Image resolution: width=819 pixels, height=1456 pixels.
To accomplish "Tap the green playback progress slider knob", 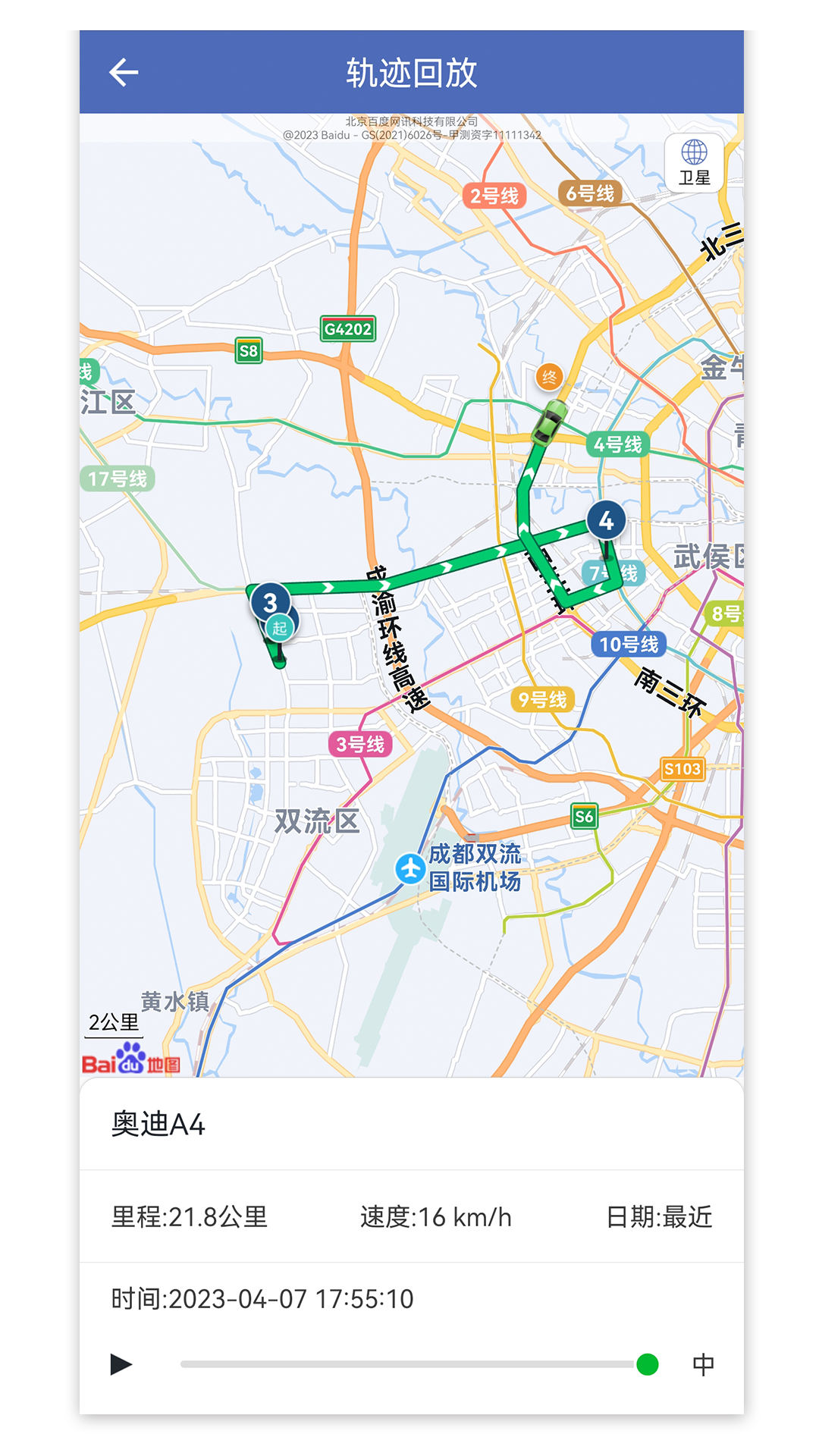I will (x=648, y=1364).
